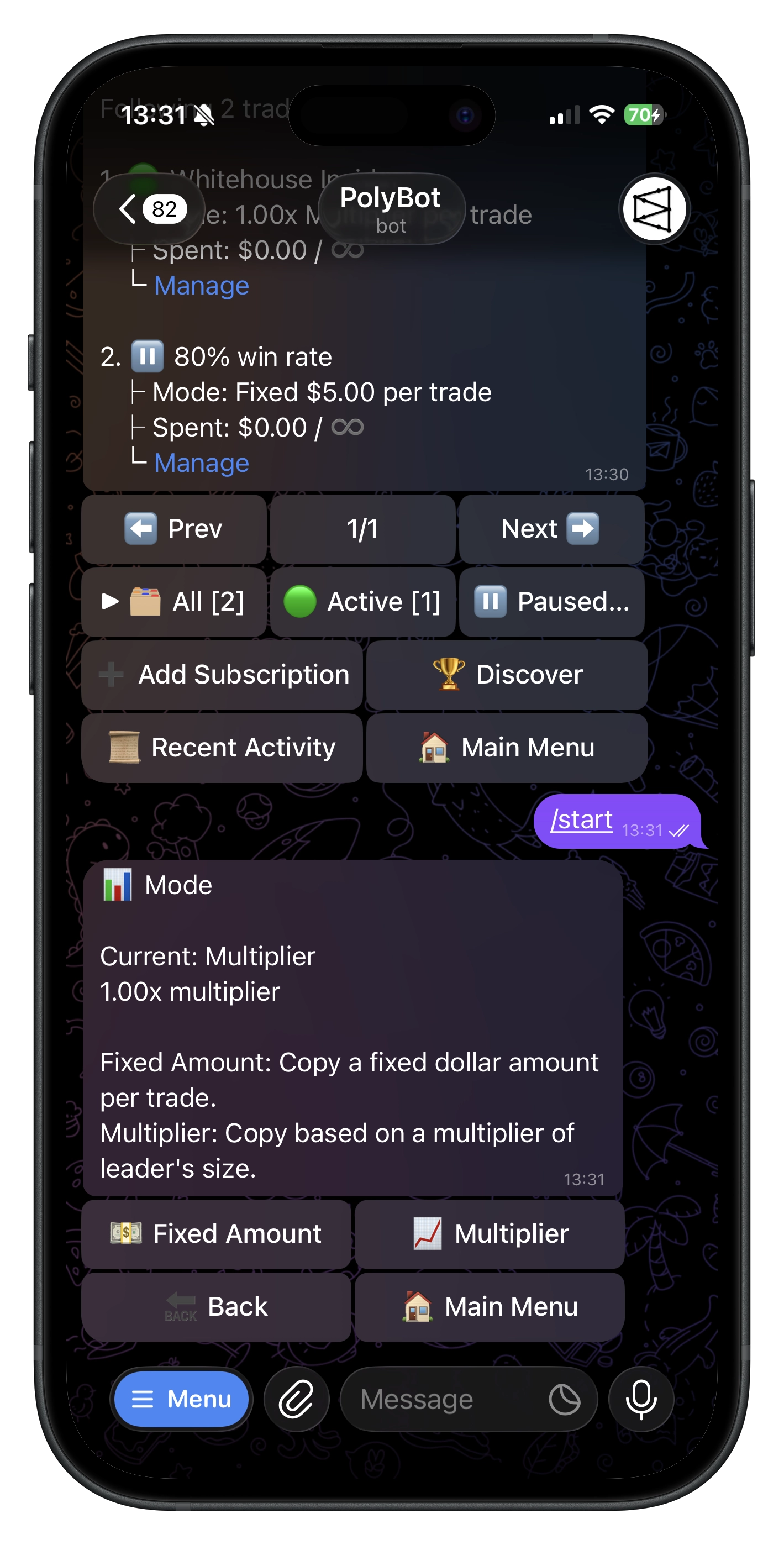View Recent Activity
This screenshot has width=784, height=1545.
(x=222, y=748)
